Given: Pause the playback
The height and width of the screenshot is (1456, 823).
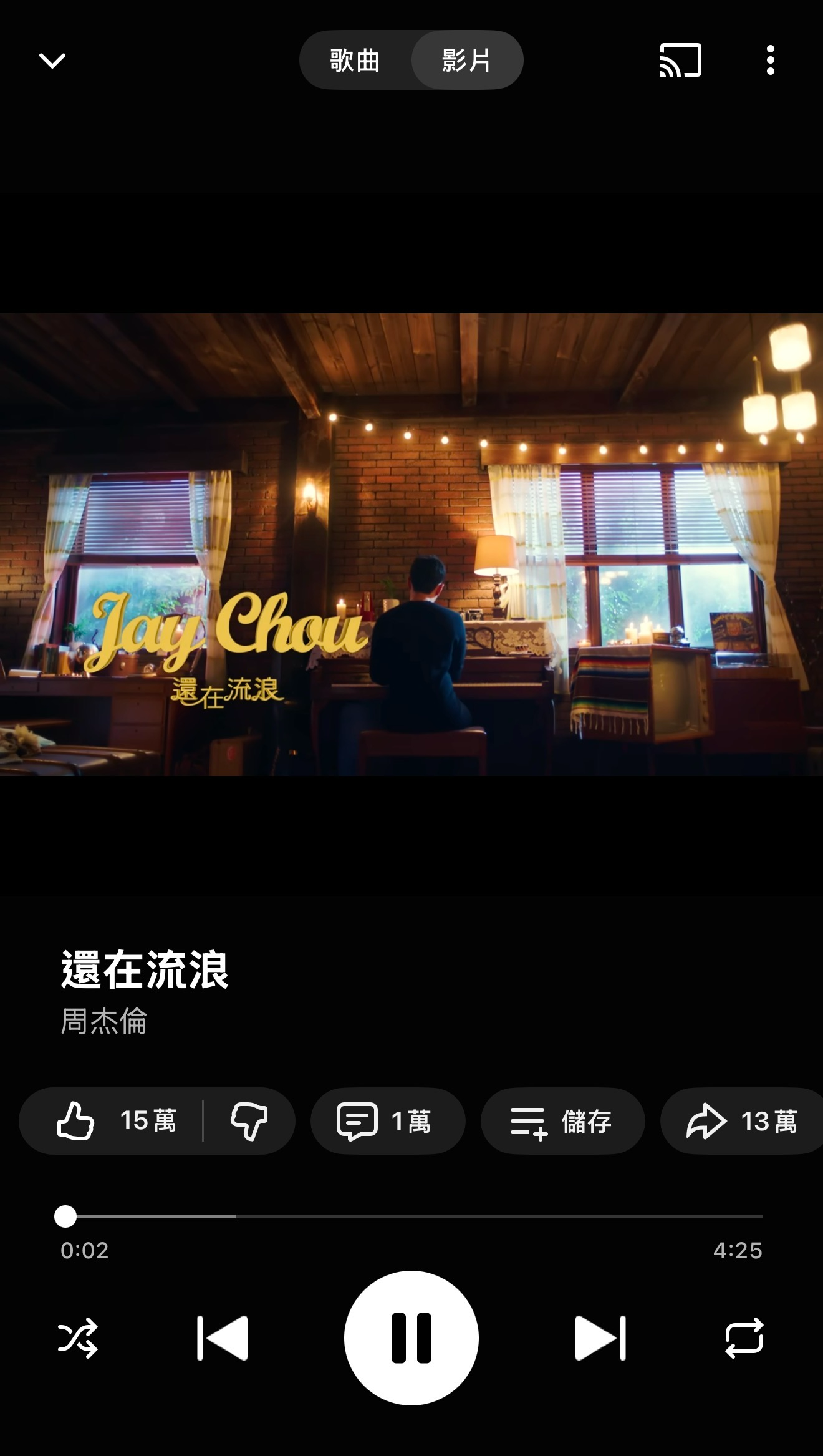Looking at the screenshot, I should point(412,1337).
